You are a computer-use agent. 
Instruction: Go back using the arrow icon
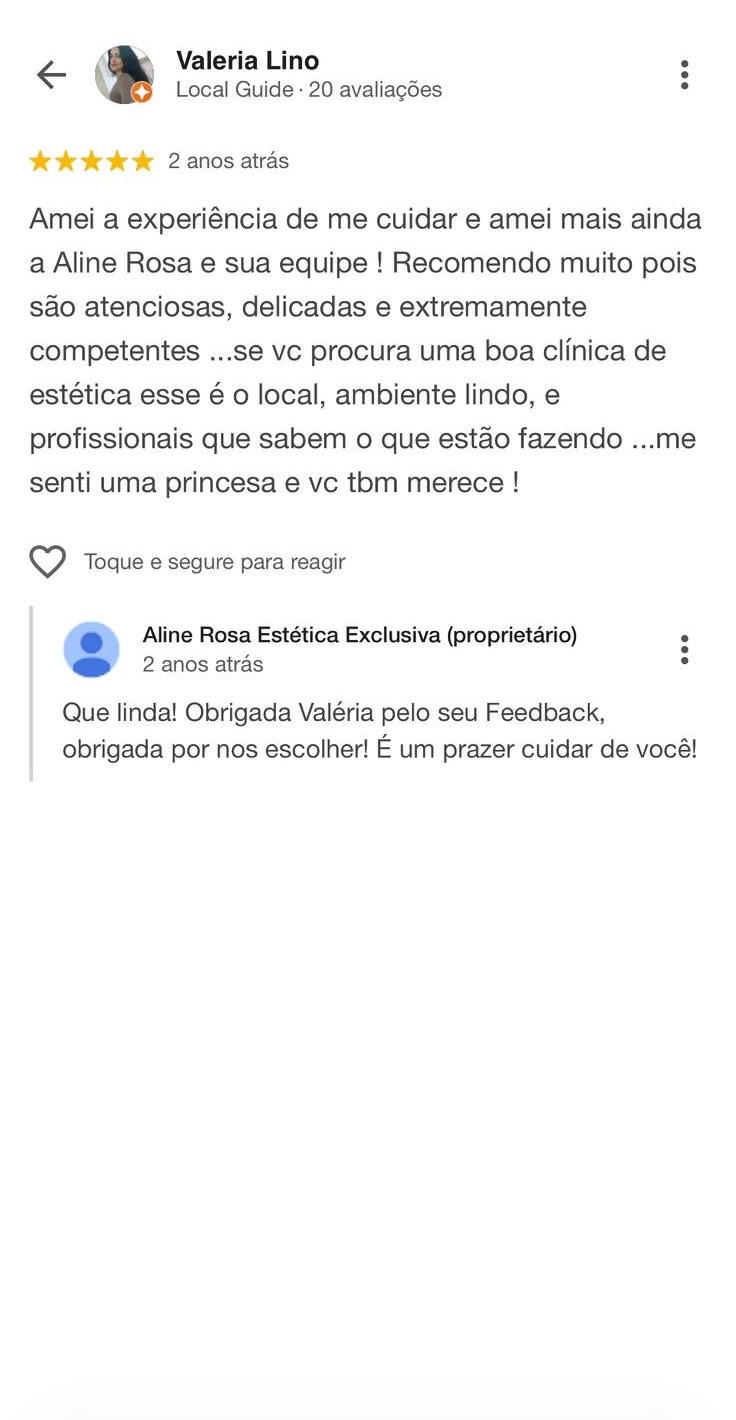click(x=50, y=74)
